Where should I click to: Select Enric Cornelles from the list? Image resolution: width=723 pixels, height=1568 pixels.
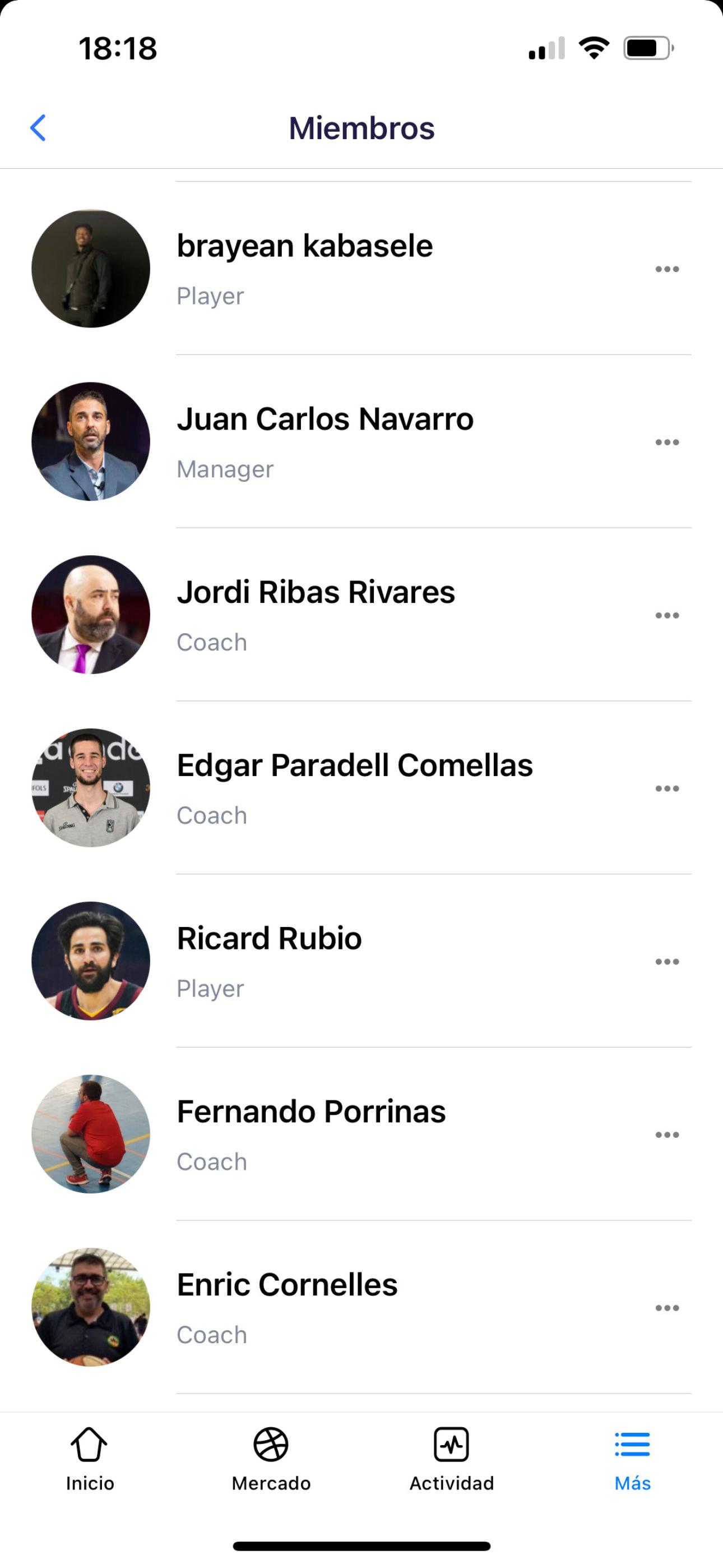pos(361,1307)
